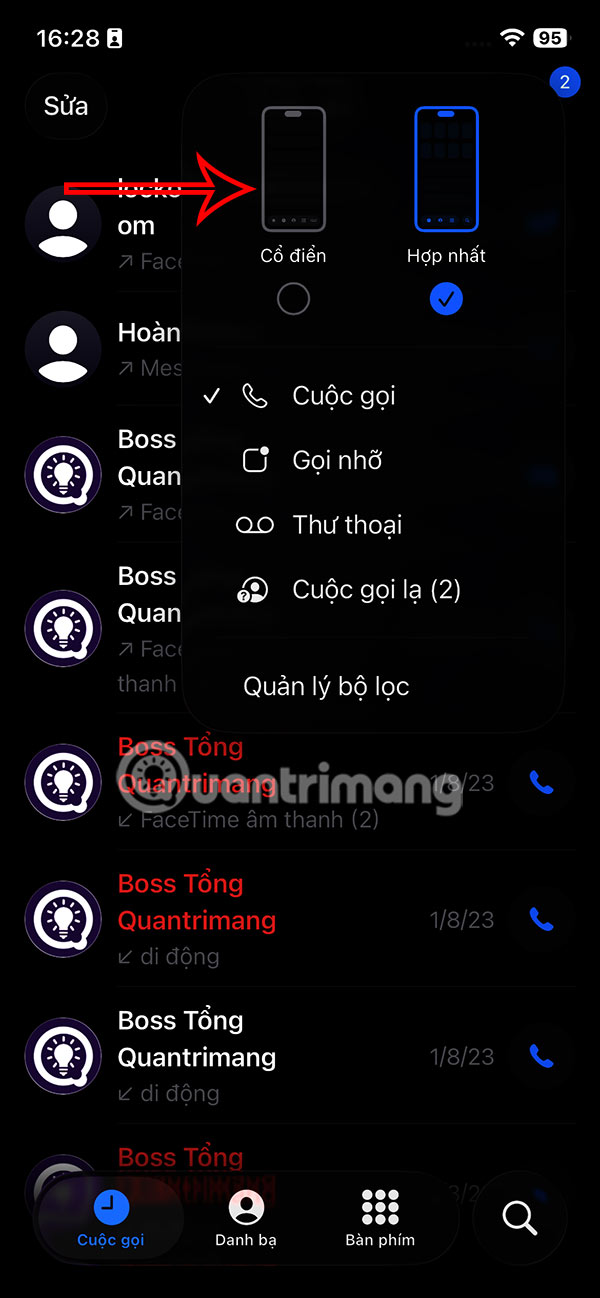600x1298 pixels.
Task: Open the Hợp nhất phone layout preview
Action: click(446, 169)
